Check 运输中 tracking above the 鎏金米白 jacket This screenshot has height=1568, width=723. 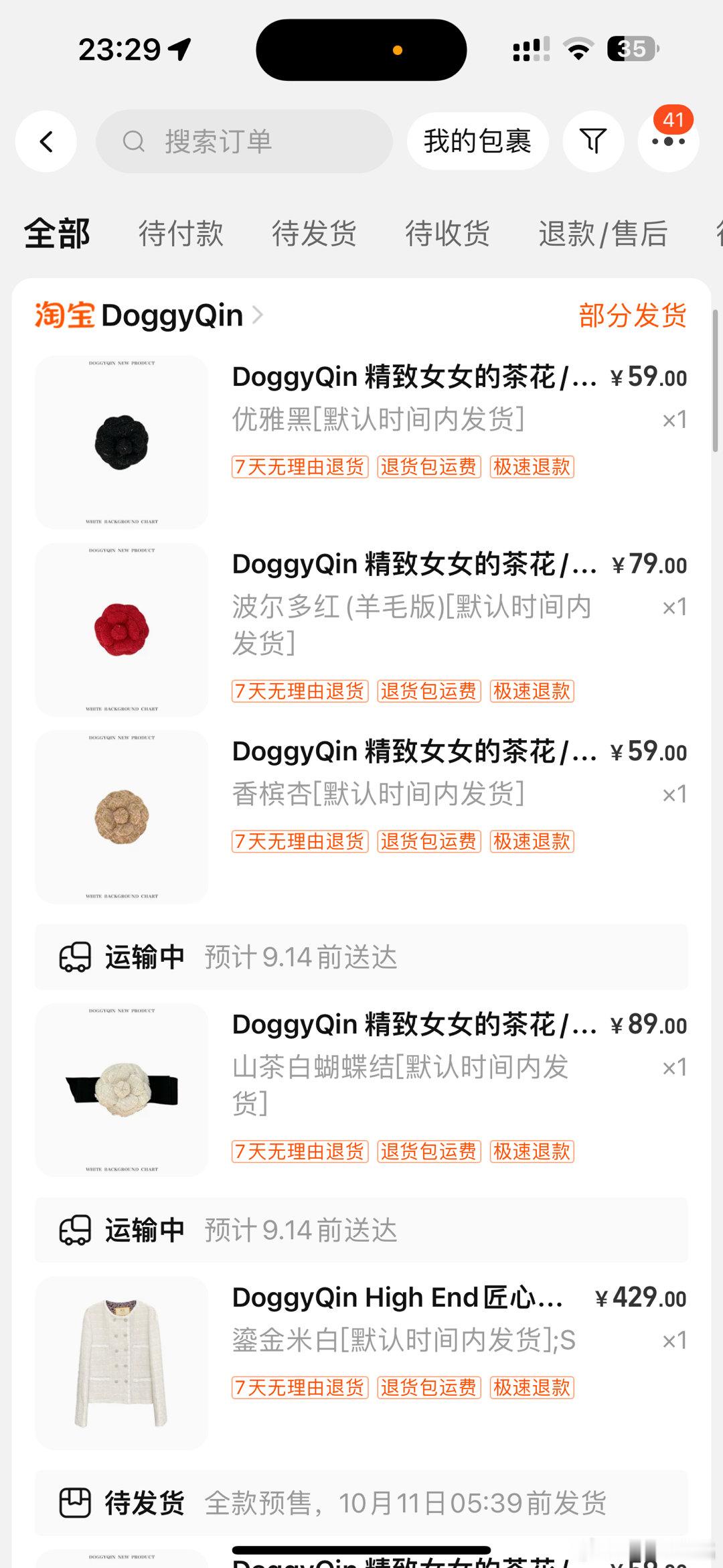point(361,1230)
